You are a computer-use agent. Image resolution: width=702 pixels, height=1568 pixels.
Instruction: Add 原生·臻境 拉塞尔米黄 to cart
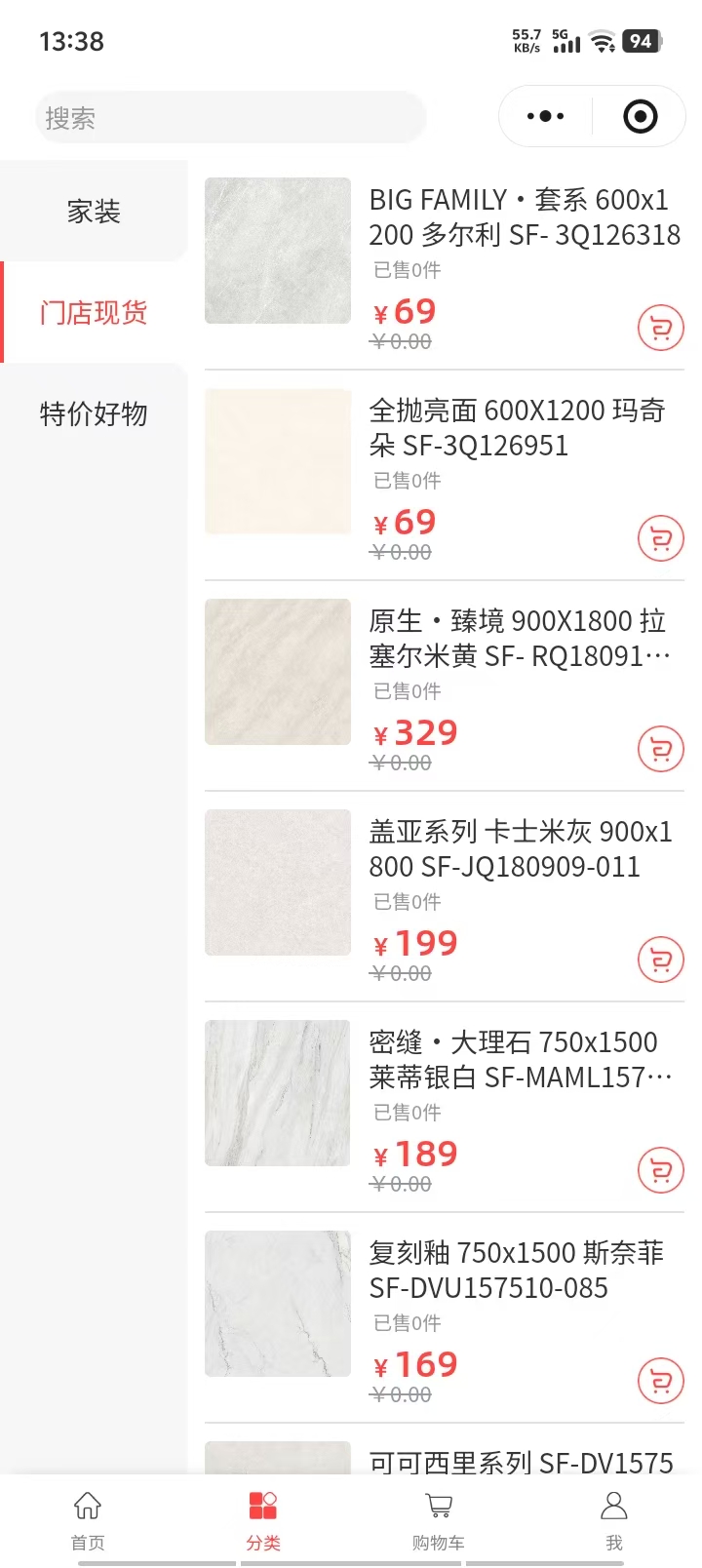661,749
